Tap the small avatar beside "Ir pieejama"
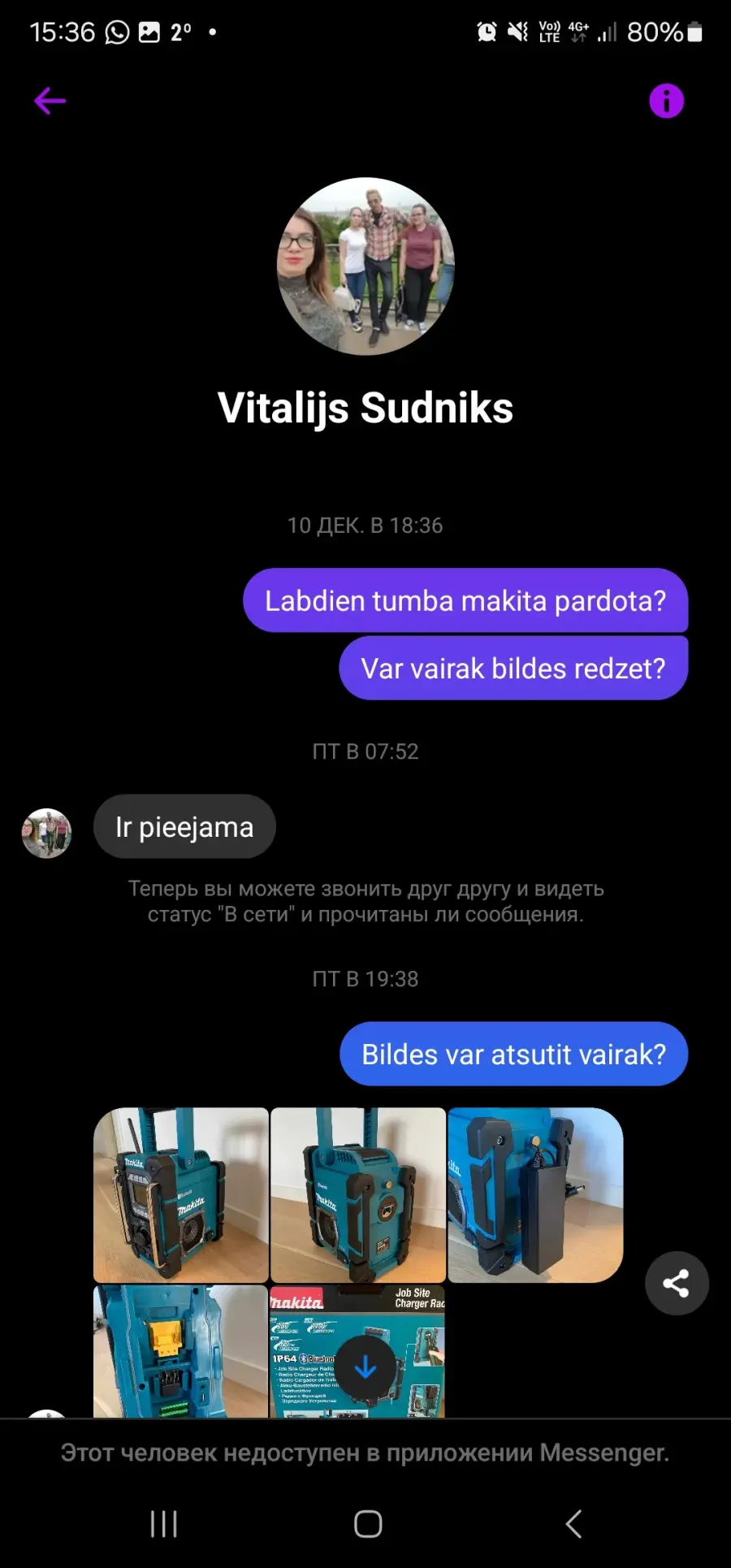731x1568 pixels. click(x=46, y=834)
